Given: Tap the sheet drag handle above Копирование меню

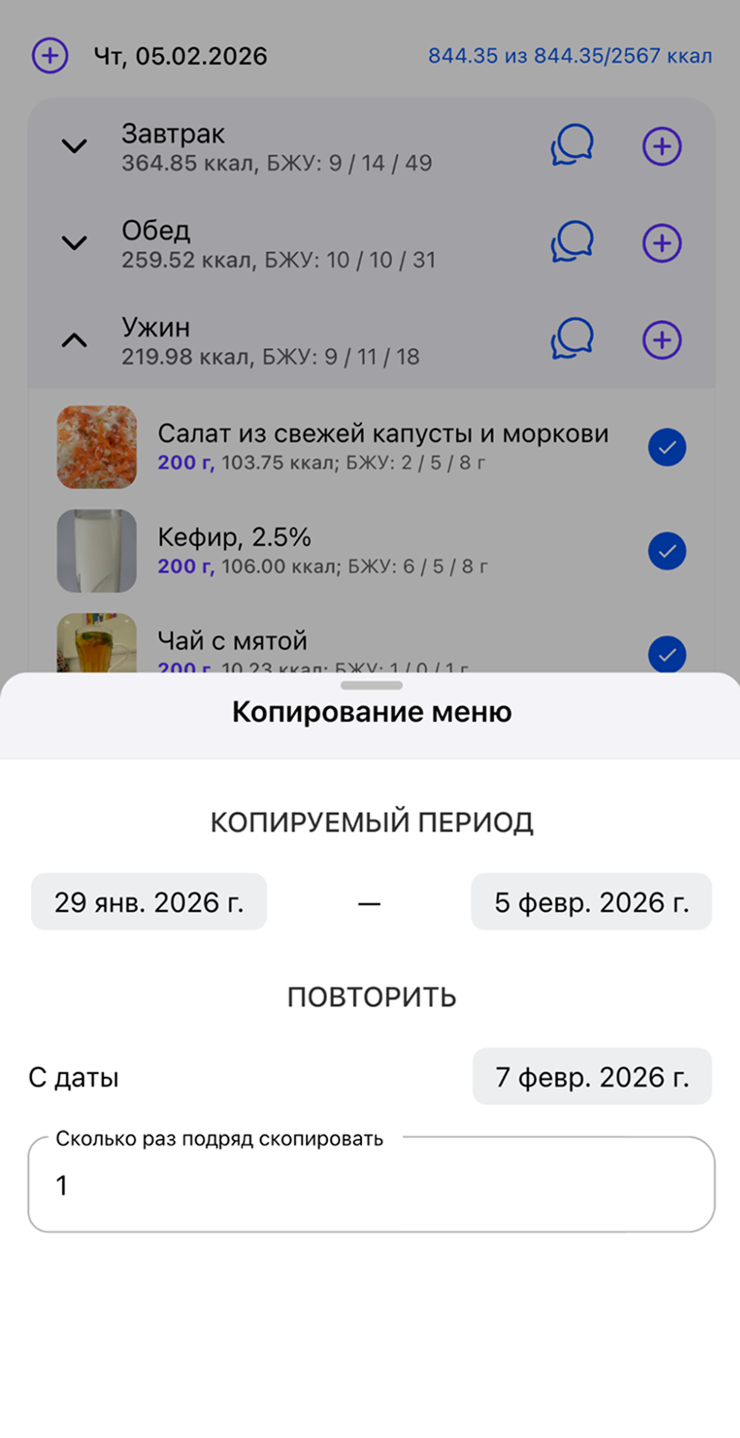Looking at the screenshot, I should 371,686.
